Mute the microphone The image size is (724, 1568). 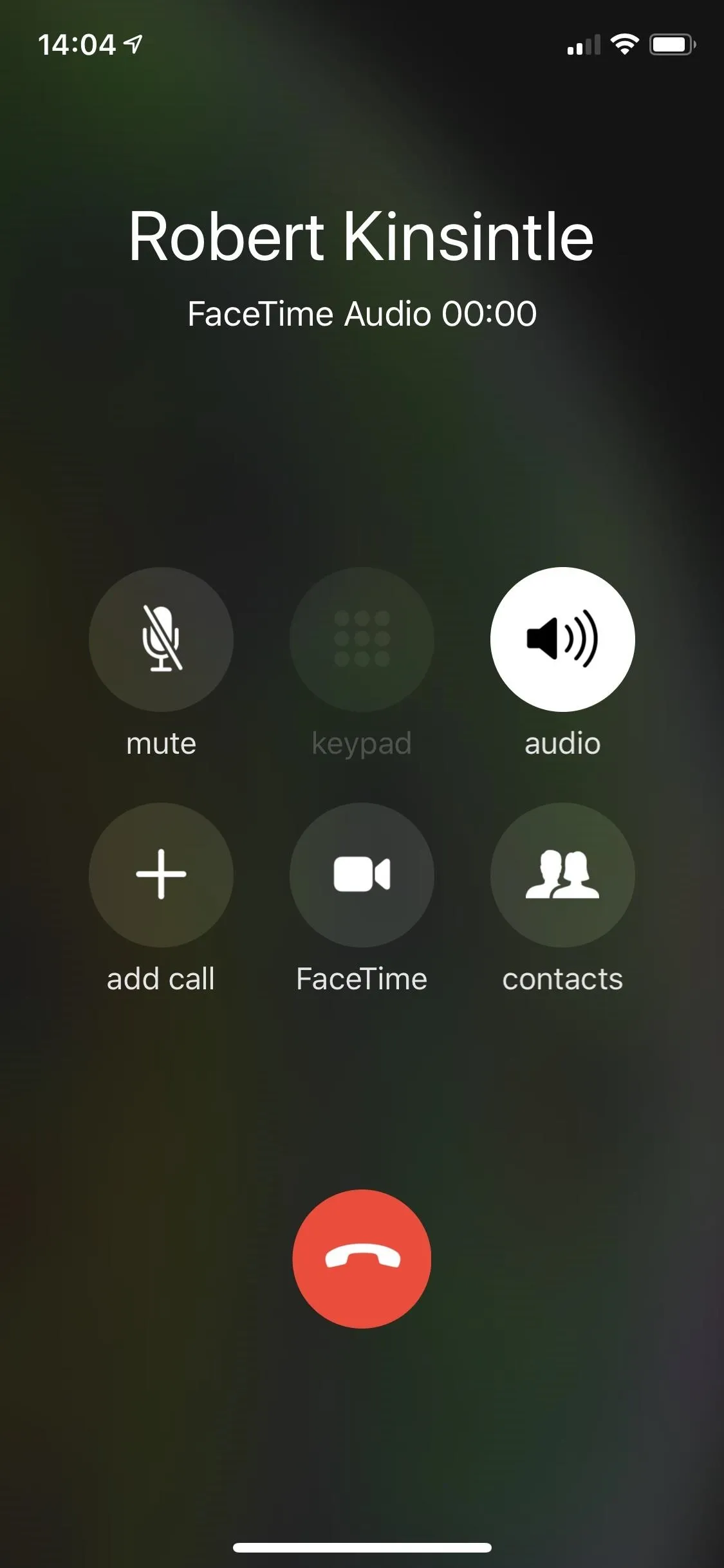pyautogui.click(x=161, y=639)
